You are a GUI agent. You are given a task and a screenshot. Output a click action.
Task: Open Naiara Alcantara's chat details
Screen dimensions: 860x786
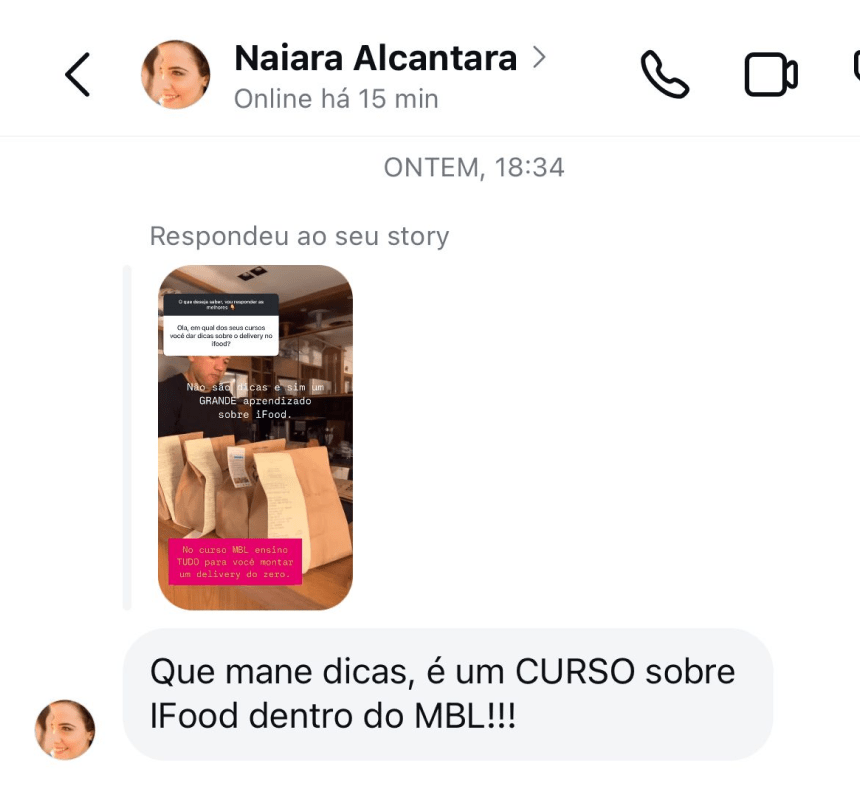375,59
